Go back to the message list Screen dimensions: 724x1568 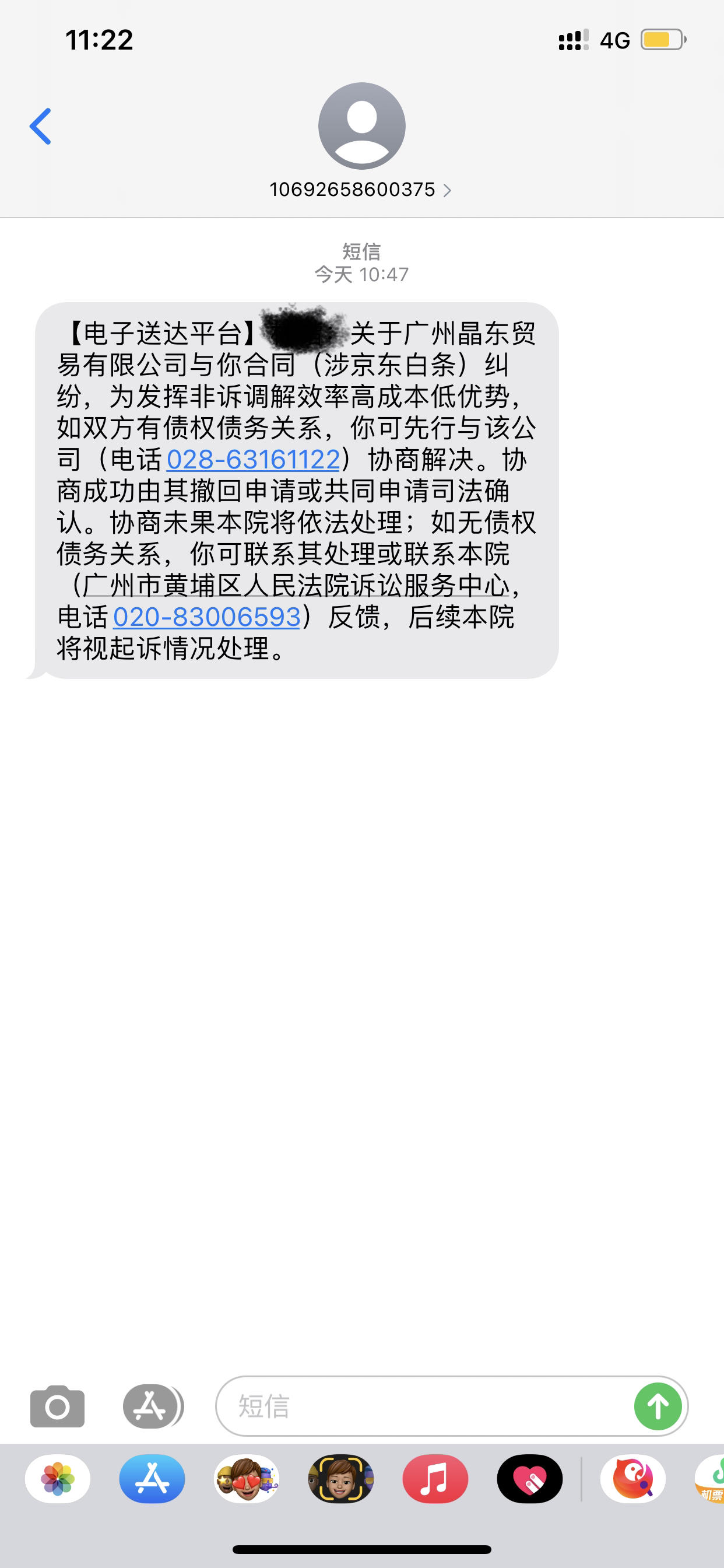(40, 127)
